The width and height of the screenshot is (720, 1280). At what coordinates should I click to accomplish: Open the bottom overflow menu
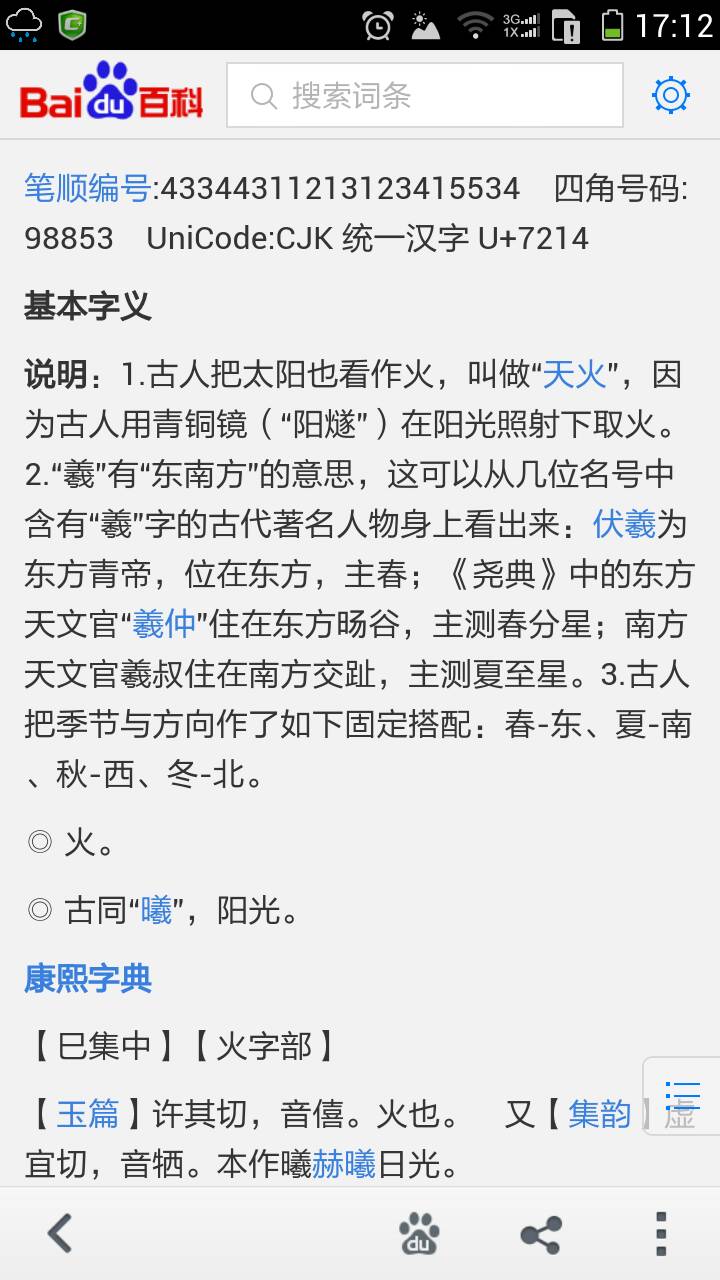660,1234
